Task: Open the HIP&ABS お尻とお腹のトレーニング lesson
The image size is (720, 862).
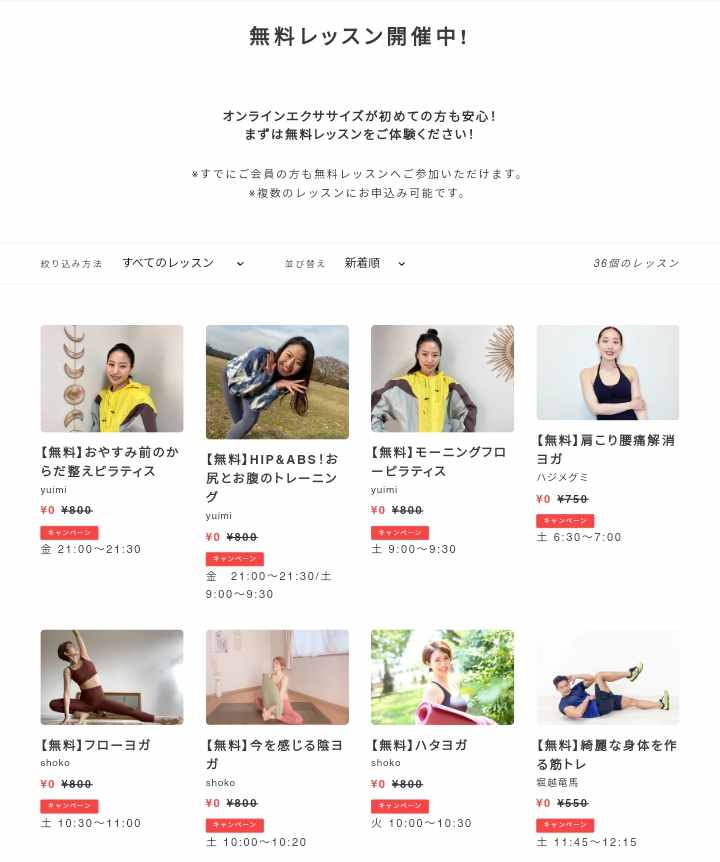Action: pyautogui.click(x=277, y=382)
